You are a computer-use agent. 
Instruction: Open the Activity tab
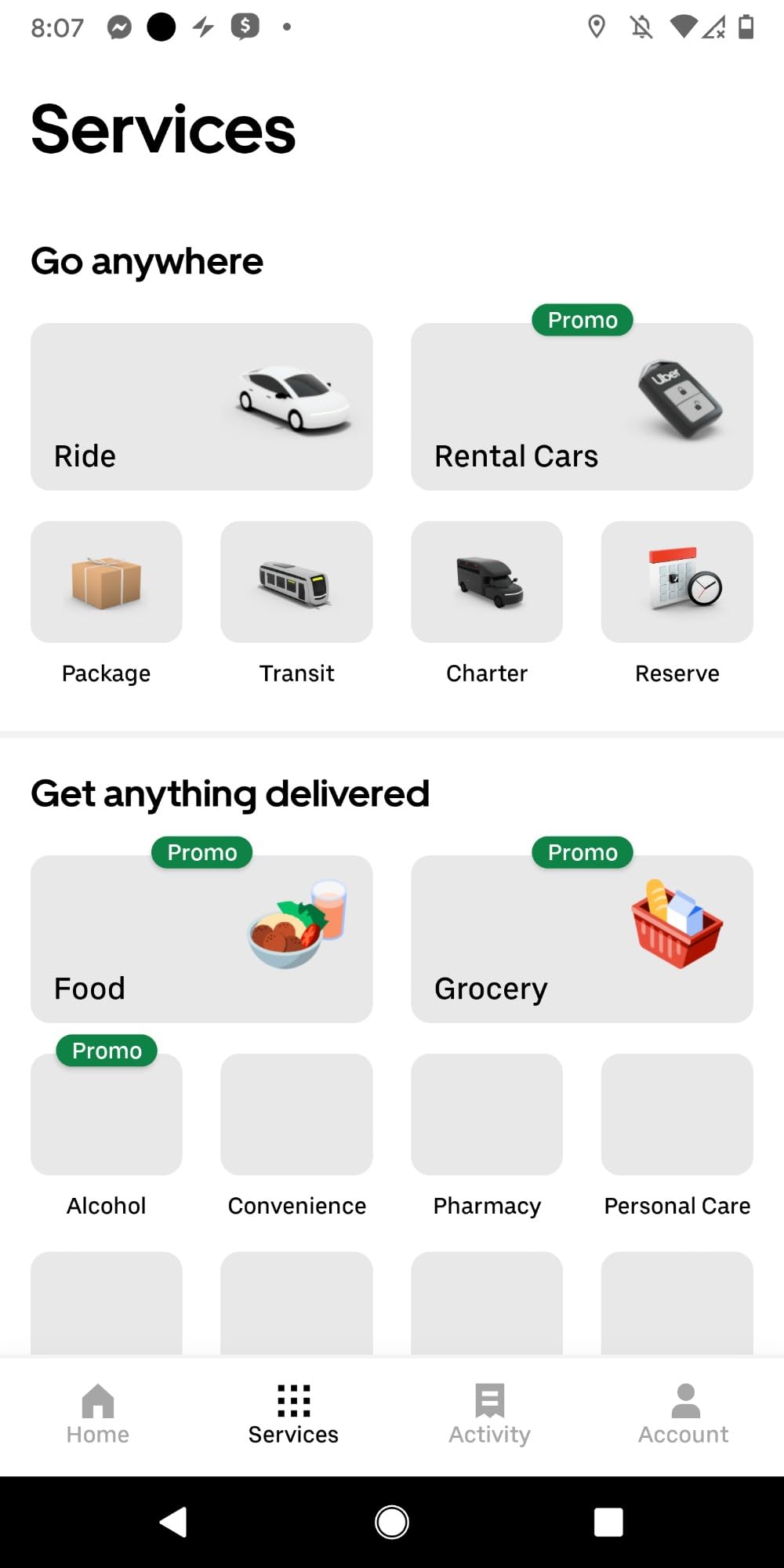(489, 1413)
